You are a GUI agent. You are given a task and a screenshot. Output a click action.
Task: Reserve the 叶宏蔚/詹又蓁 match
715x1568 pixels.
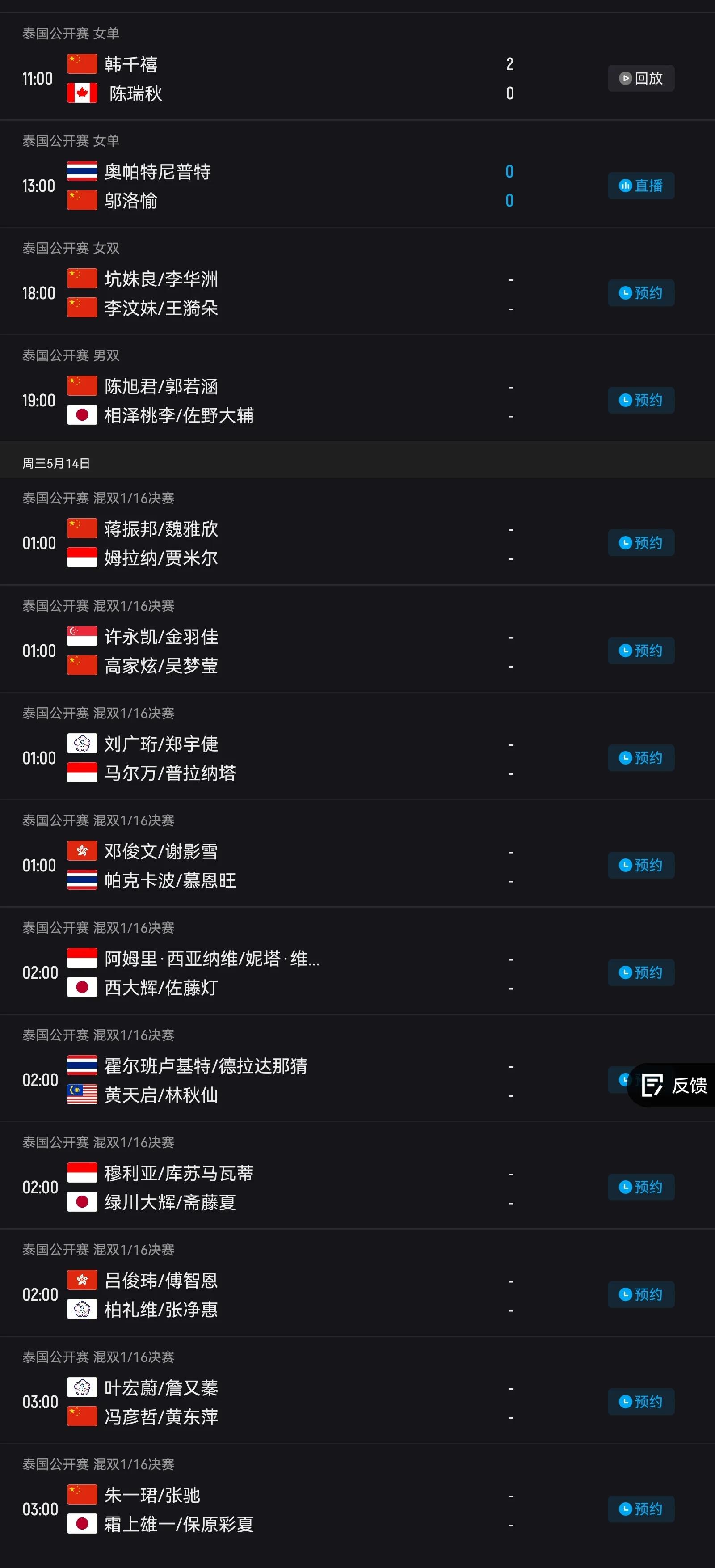pyautogui.click(x=641, y=1401)
